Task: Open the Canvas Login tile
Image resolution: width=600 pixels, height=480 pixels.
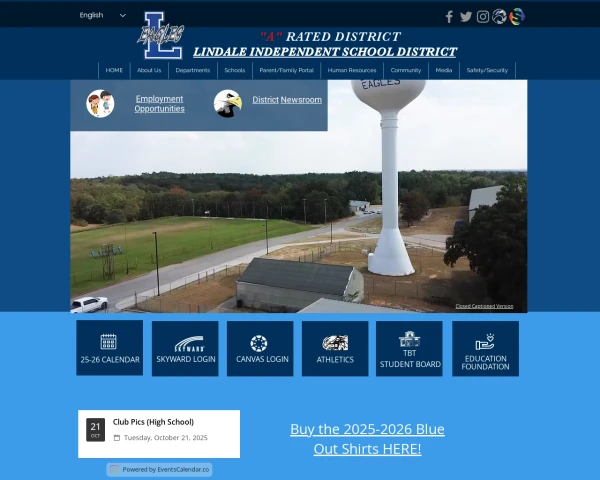Action: pos(261,348)
